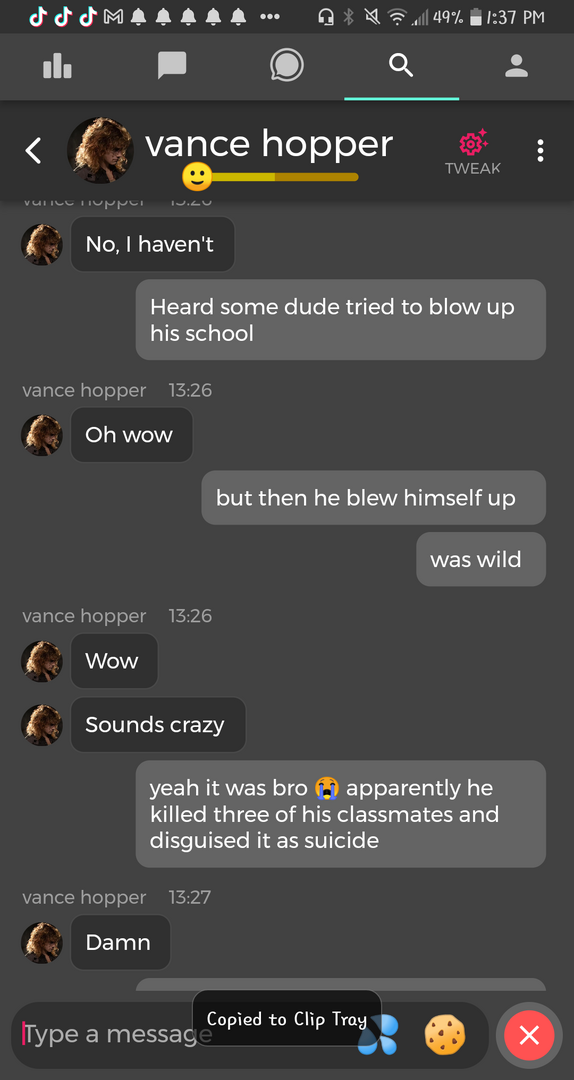Switch to the square chat bubble tab
The height and width of the screenshot is (1080, 574).
[x=172, y=66]
